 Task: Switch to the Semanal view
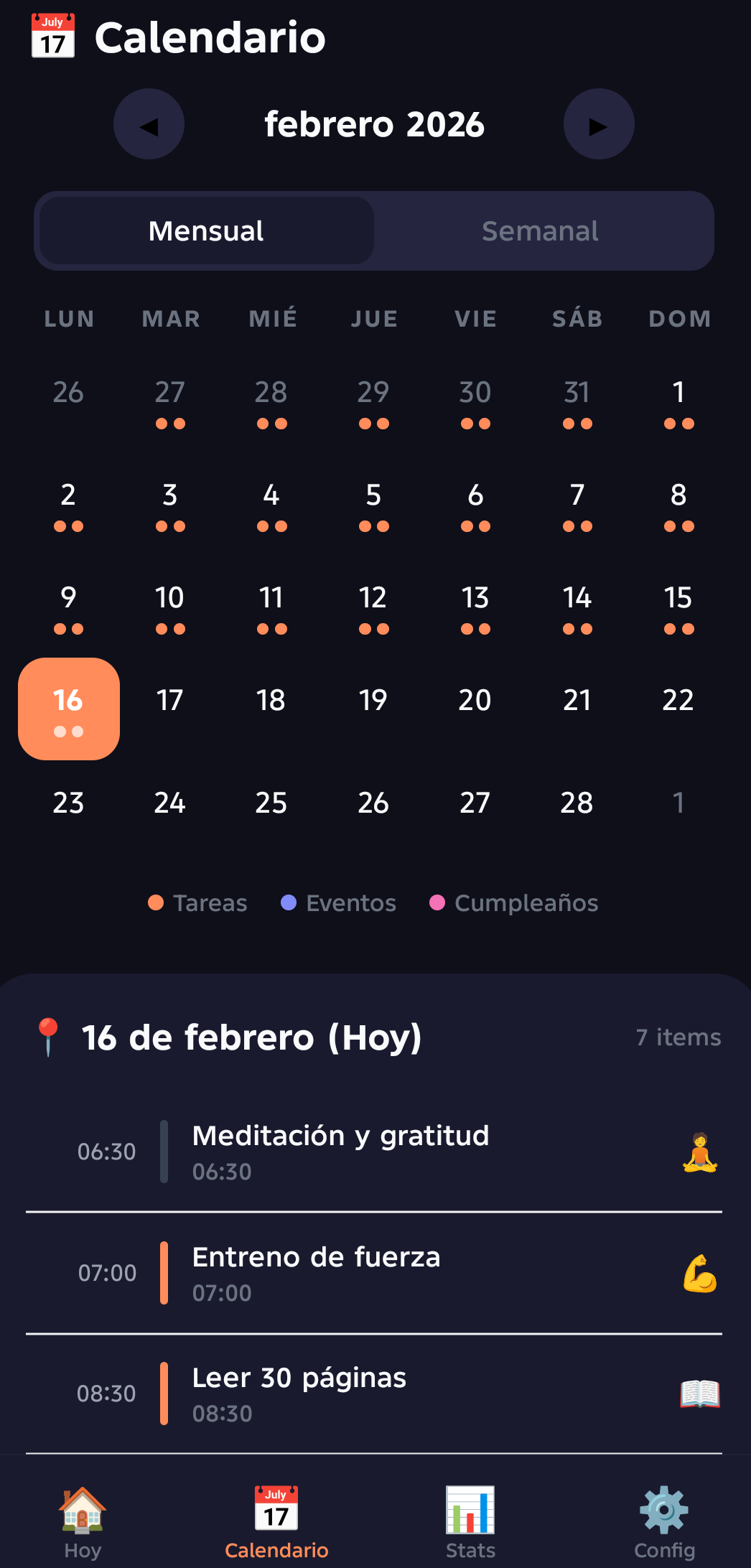(x=540, y=231)
